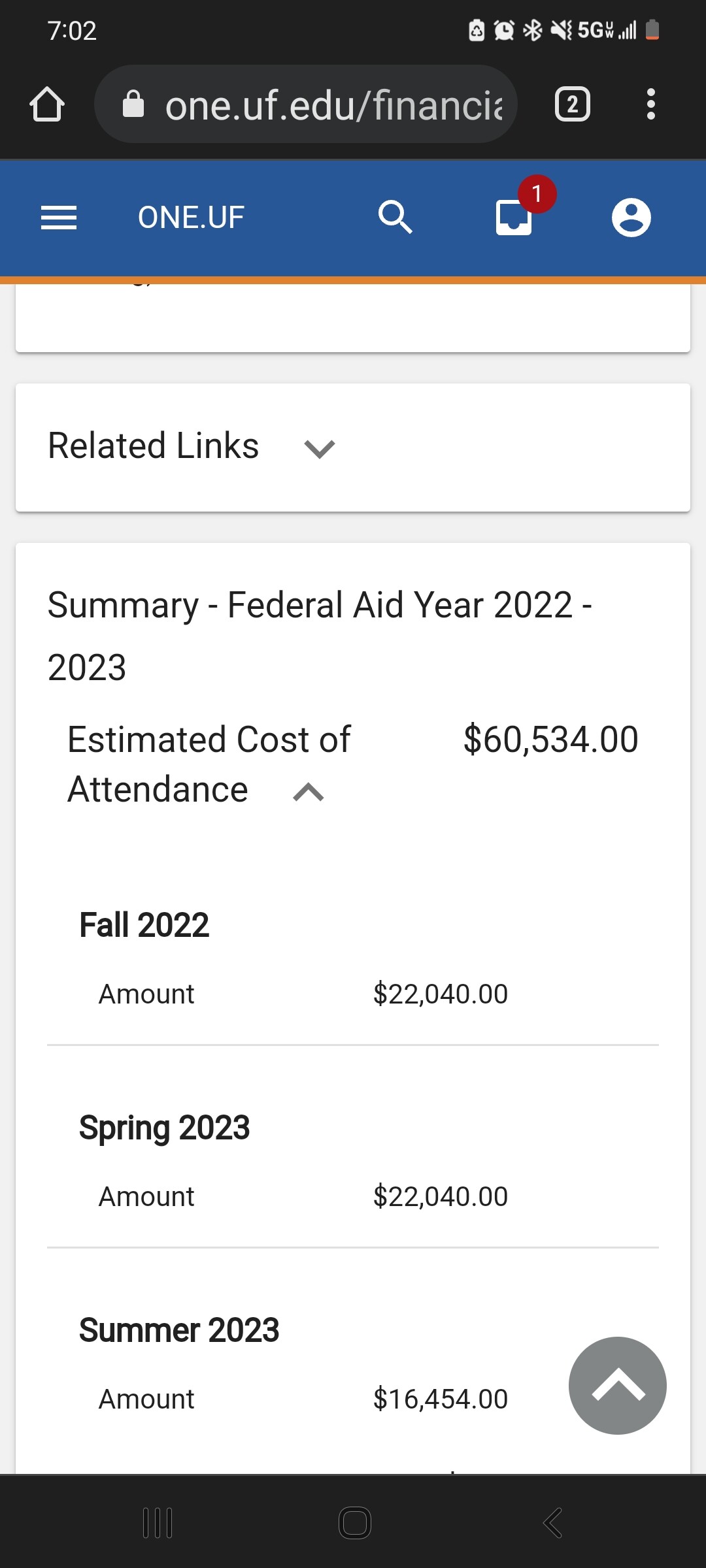Open the browser overflow menu

point(650,105)
